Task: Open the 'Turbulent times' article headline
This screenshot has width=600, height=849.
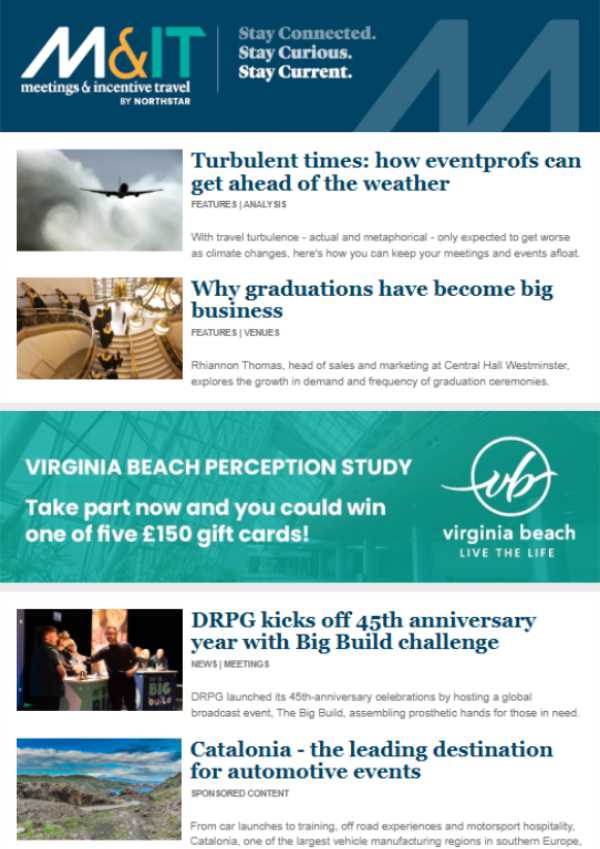Action: 385,172
